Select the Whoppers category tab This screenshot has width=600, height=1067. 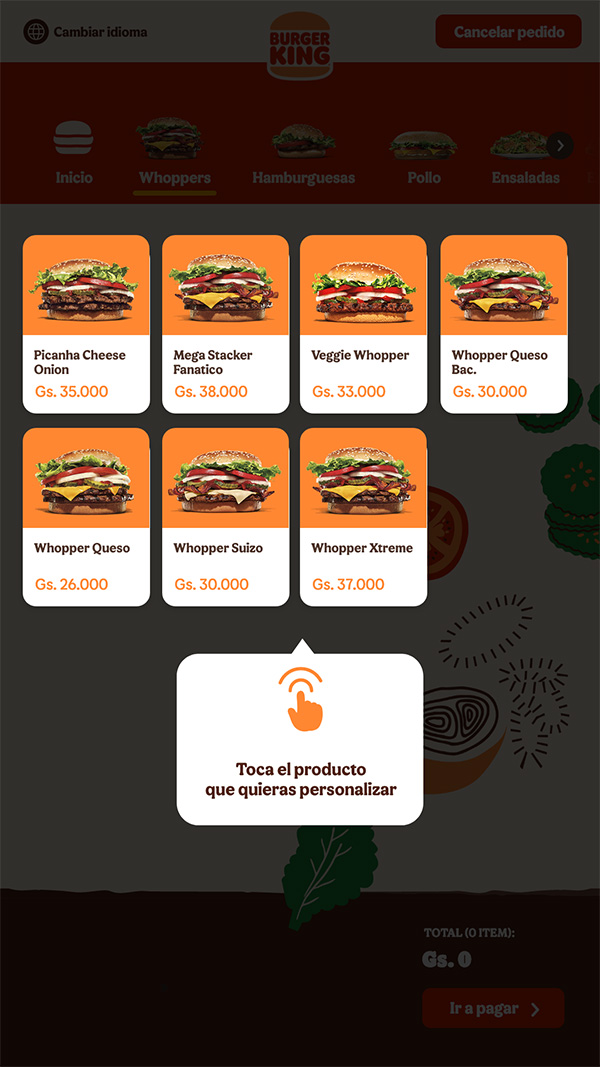tap(175, 155)
